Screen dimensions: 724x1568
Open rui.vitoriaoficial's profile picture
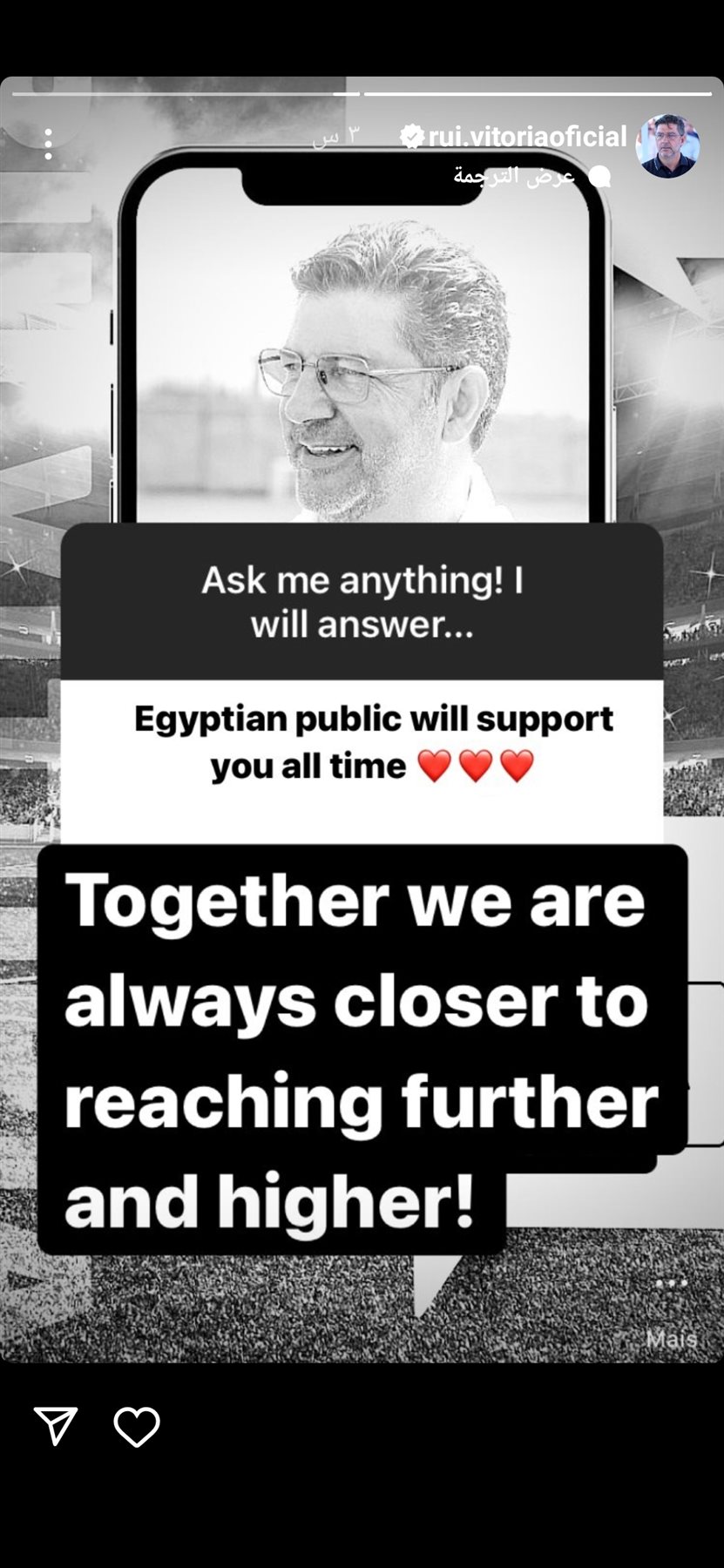click(666, 145)
